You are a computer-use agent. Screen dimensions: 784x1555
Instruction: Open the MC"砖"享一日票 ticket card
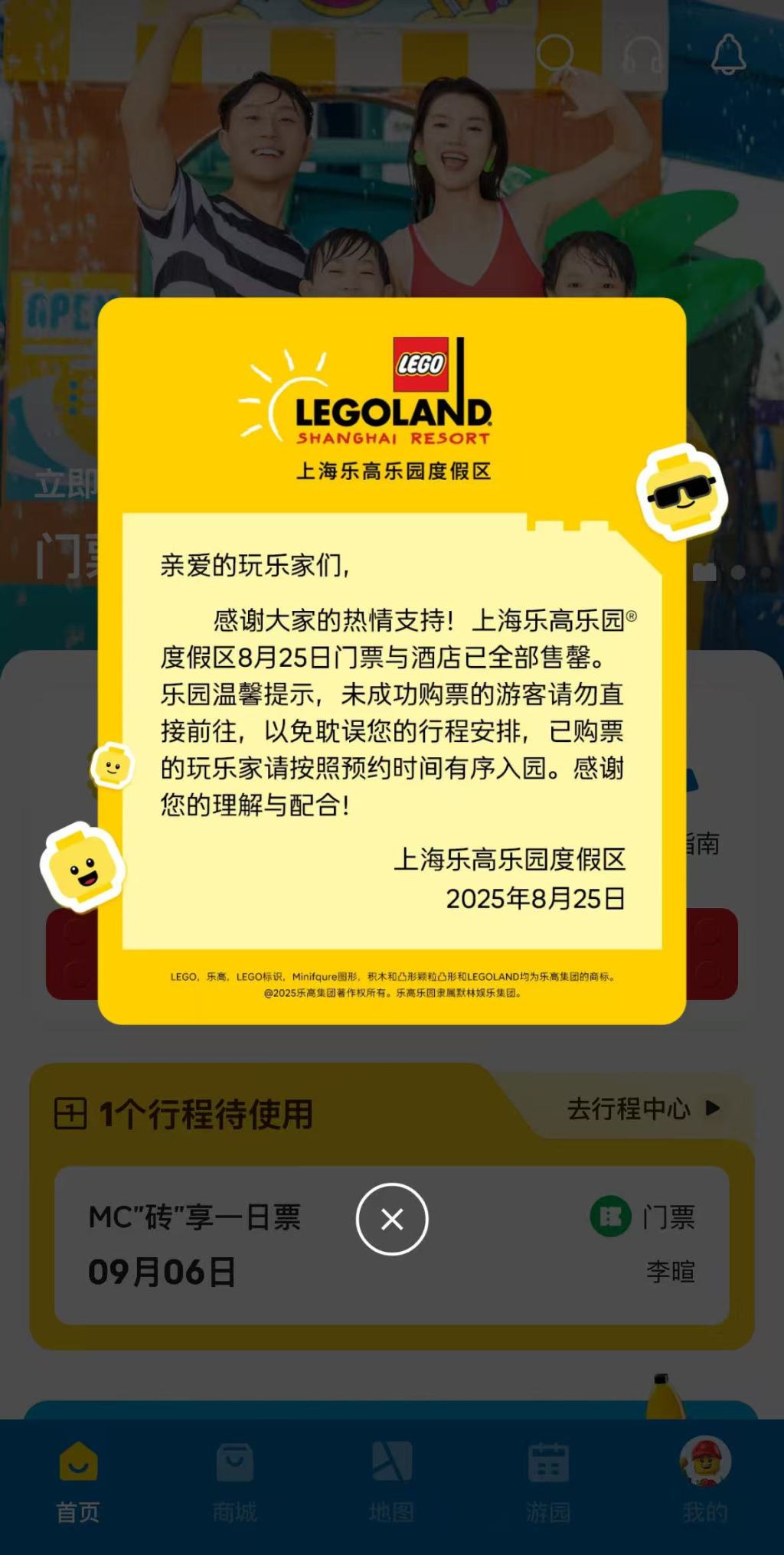[195, 1244]
